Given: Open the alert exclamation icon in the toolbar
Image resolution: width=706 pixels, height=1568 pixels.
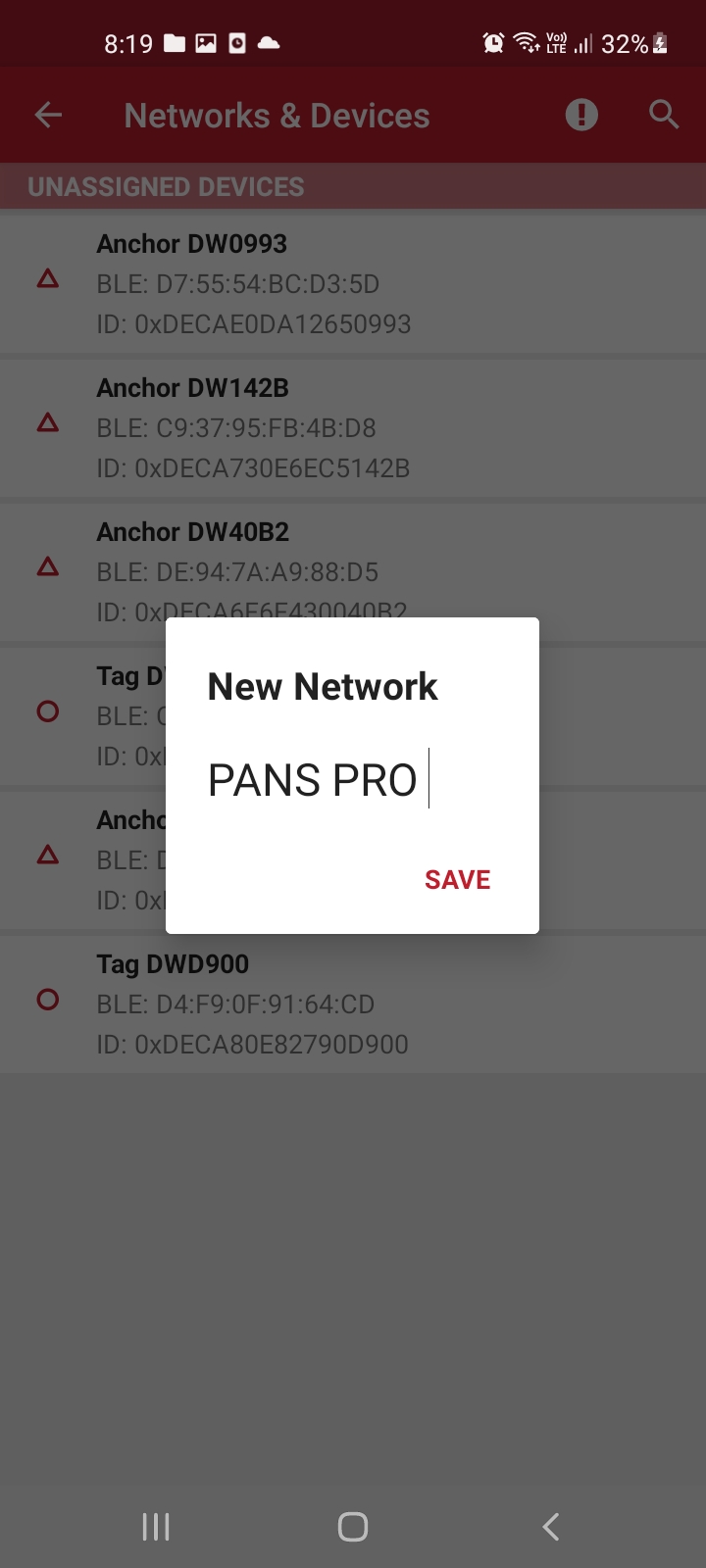Looking at the screenshot, I should click(581, 116).
